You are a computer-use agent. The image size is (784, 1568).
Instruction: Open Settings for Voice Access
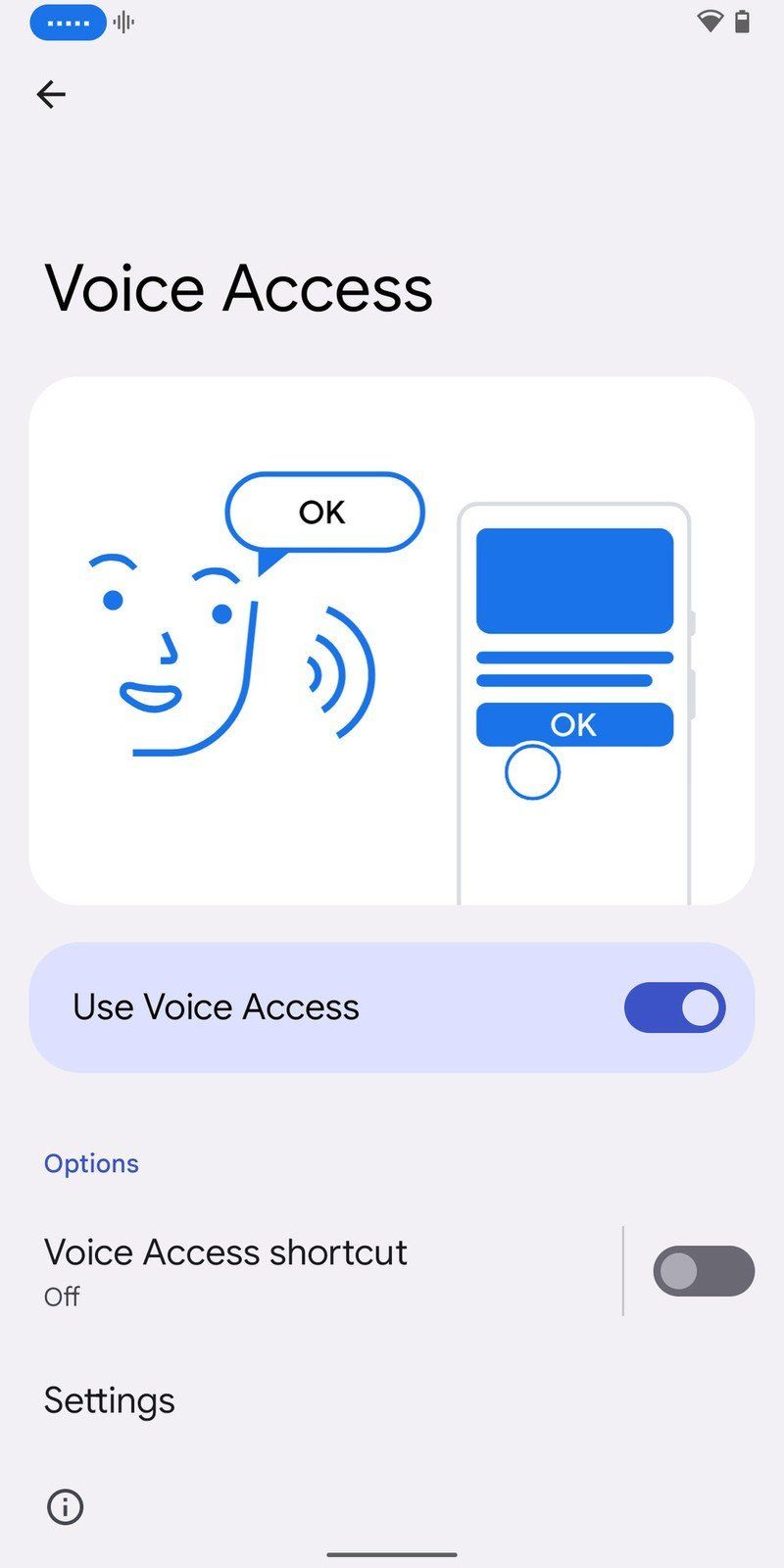(109, 1400)
